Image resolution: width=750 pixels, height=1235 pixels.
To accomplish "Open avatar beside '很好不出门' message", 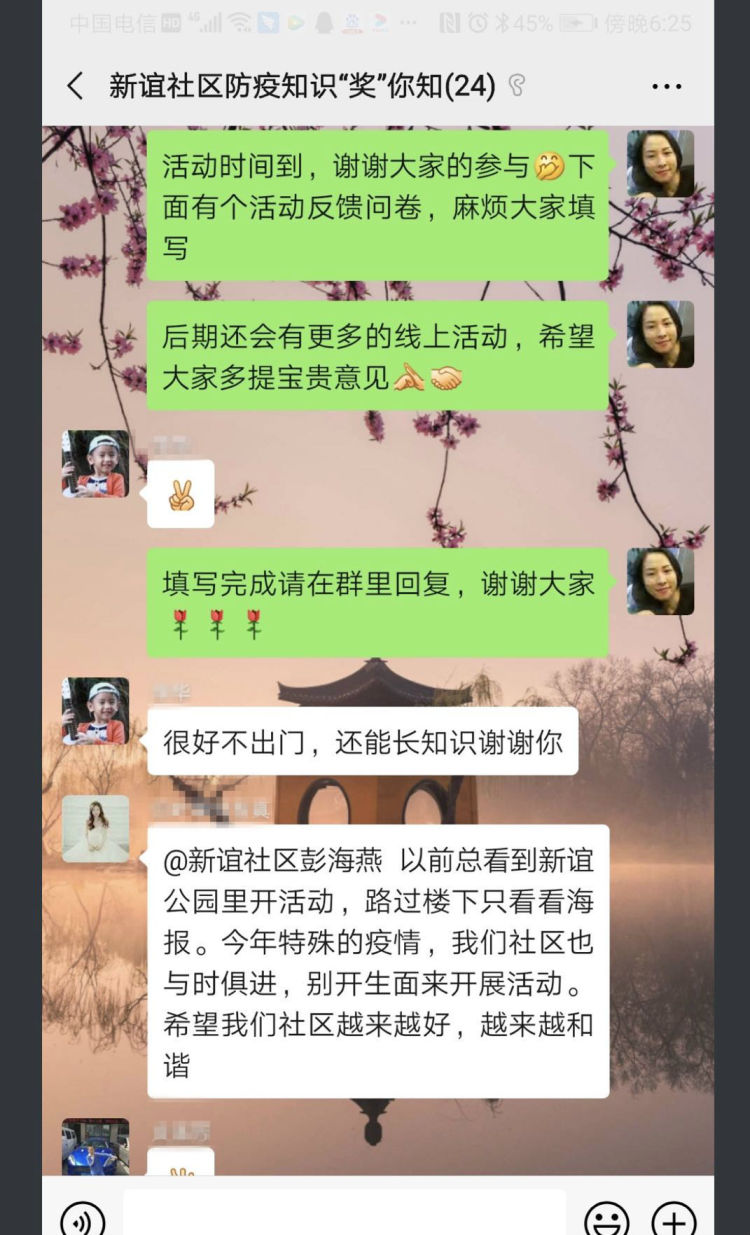I will 95,711.
